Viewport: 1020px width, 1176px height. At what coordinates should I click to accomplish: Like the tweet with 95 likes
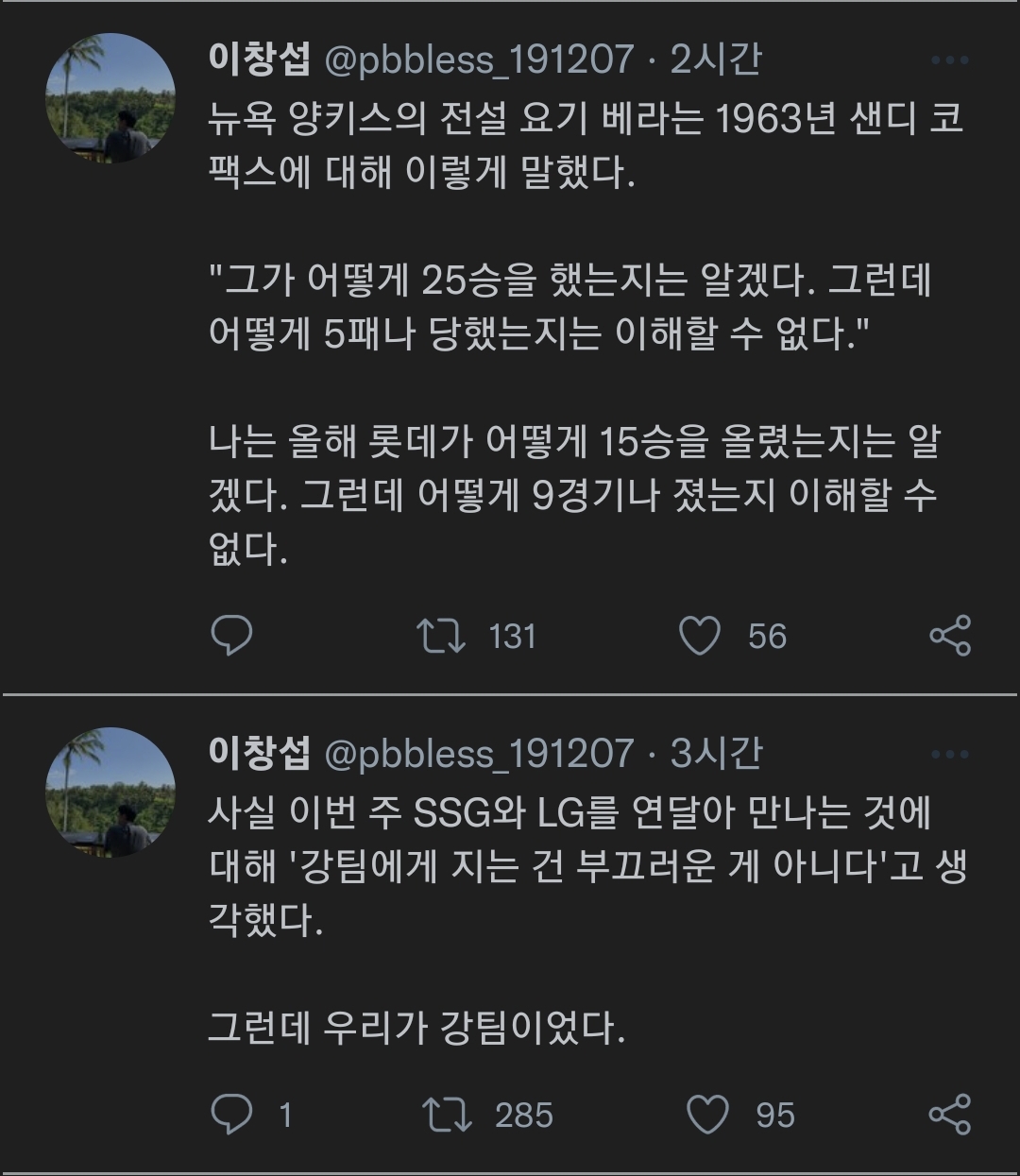pyautogui.click(x=707, y=1115)
